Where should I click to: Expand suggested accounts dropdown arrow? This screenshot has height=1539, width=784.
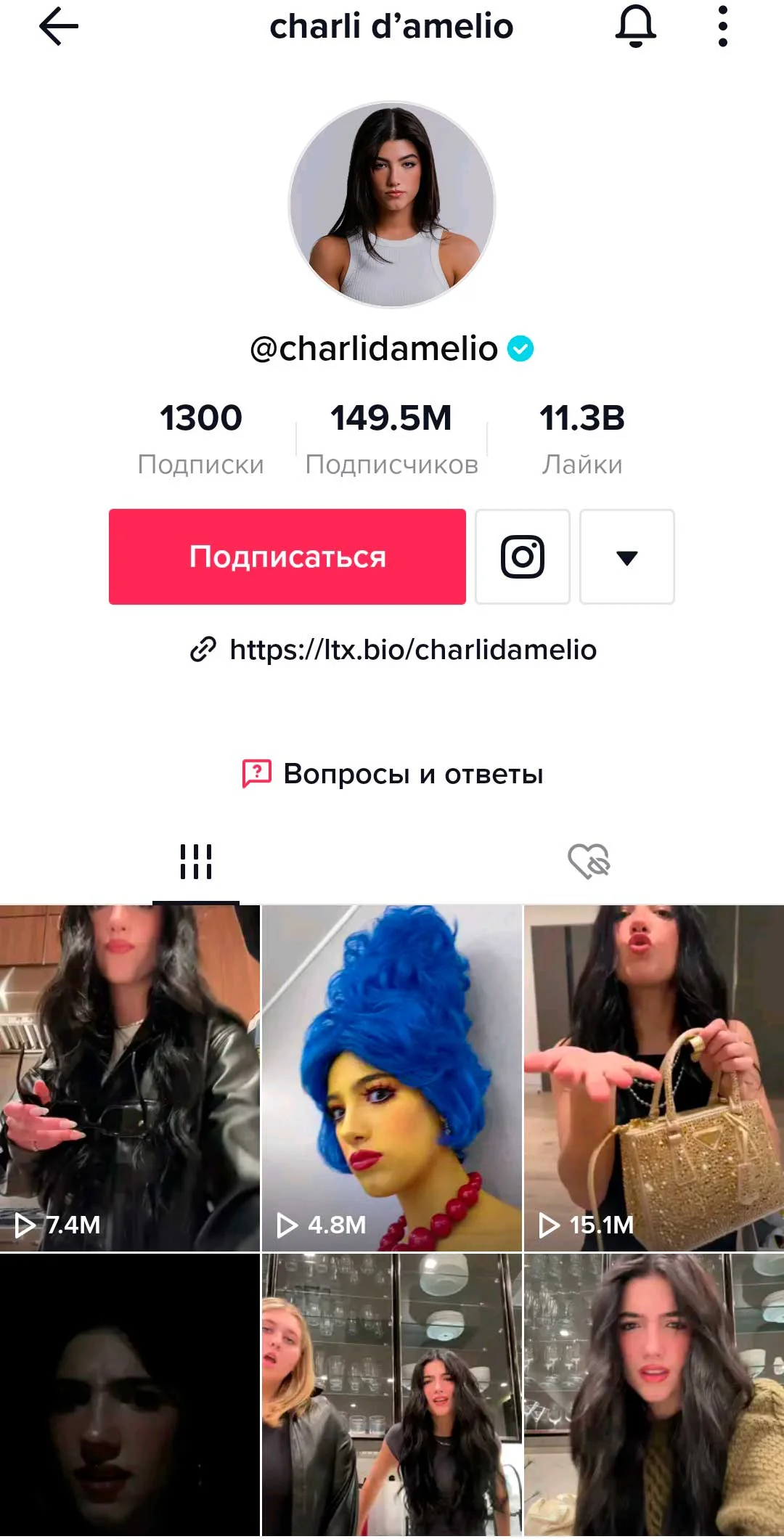[627, 557]
